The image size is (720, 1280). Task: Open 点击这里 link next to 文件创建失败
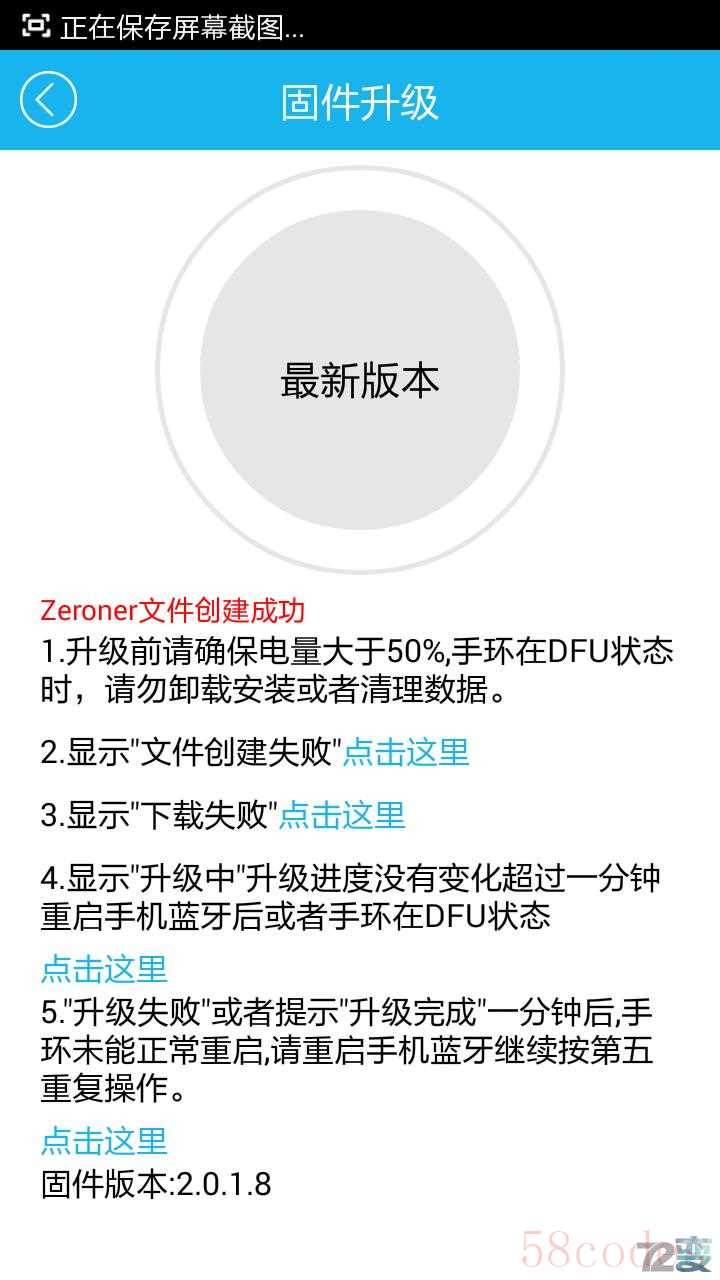click(x=406, y=751)
